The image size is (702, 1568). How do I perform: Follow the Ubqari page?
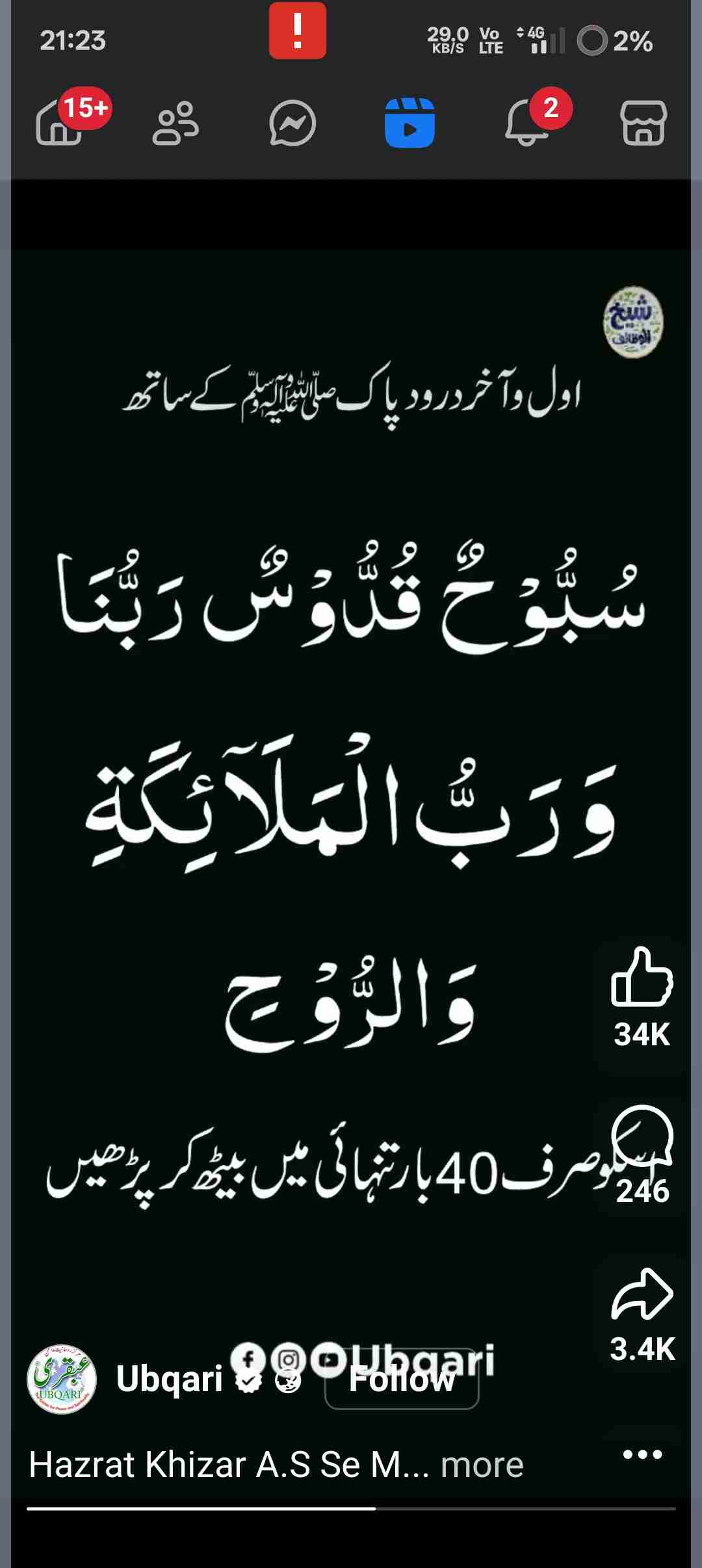tap(402, 1379)
